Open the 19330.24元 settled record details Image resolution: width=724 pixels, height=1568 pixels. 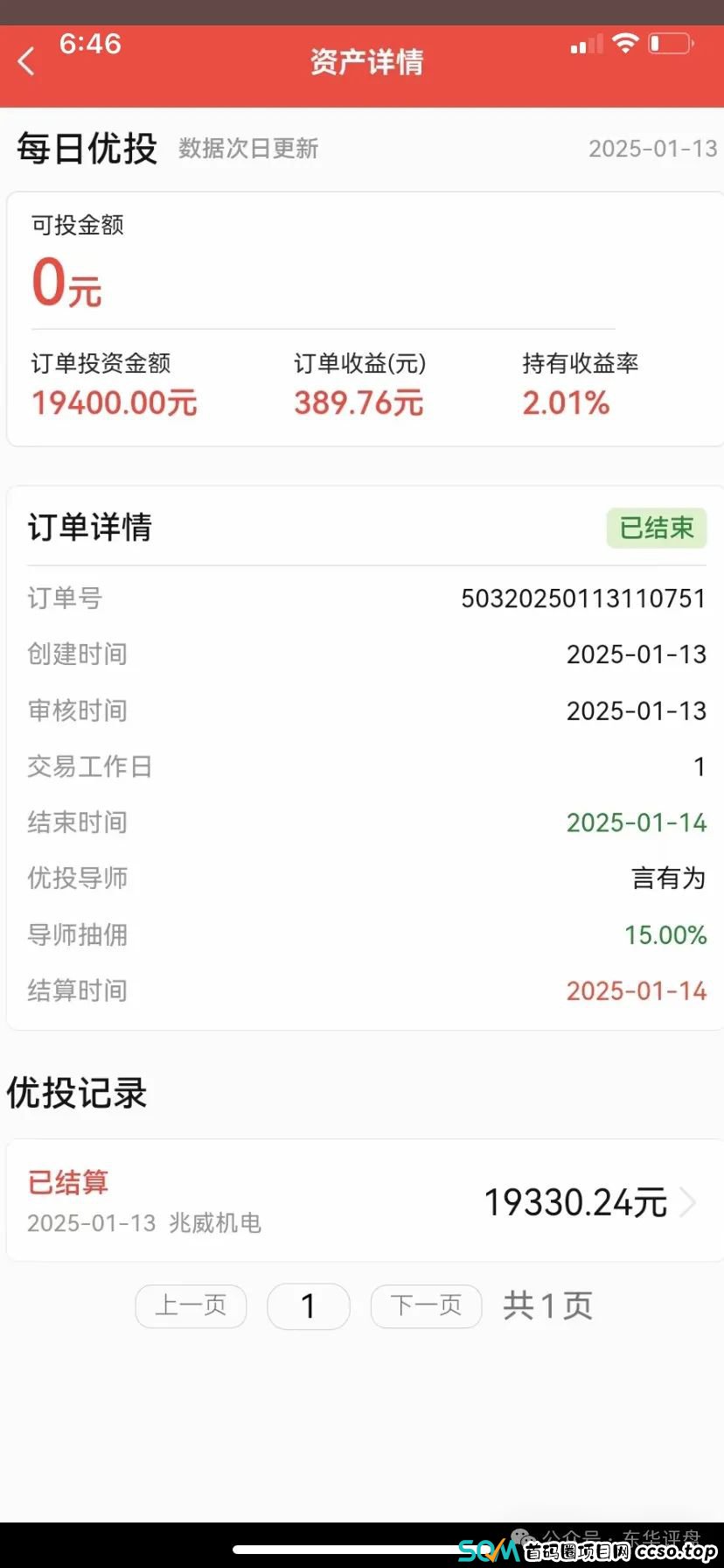coord(575,1201)
